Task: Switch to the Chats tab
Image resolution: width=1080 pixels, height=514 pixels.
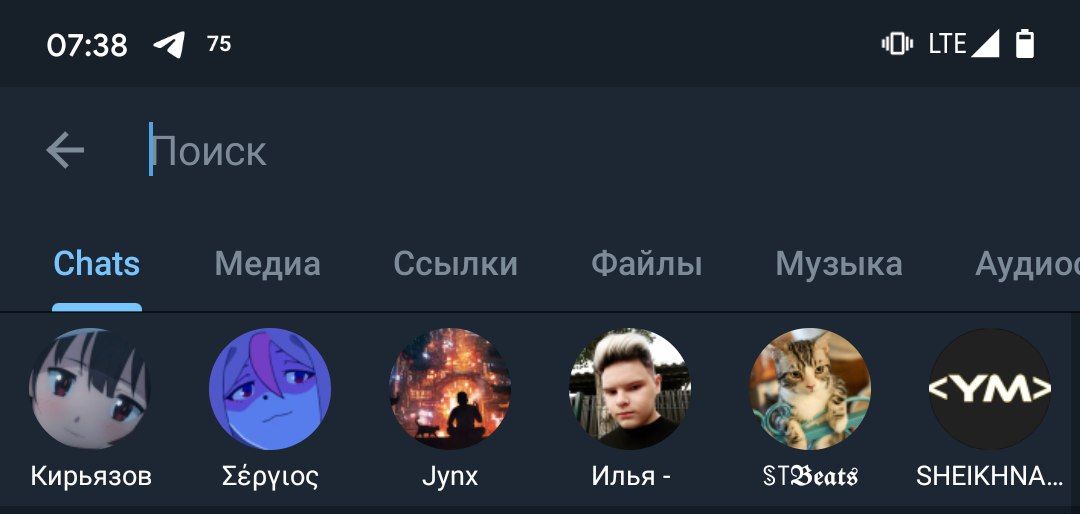Action: tap(96, 264)
